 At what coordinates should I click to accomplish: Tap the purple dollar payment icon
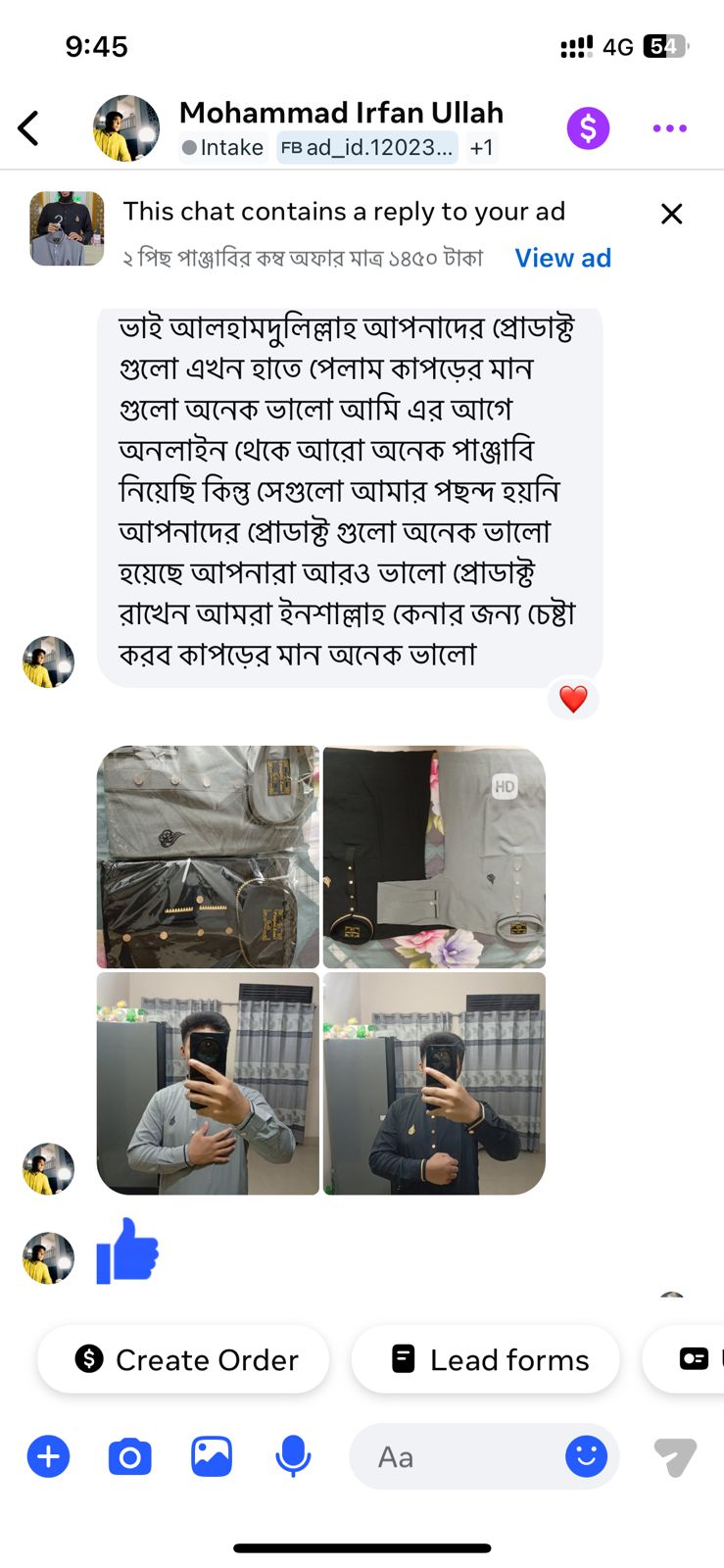click(x=588, y=128)
